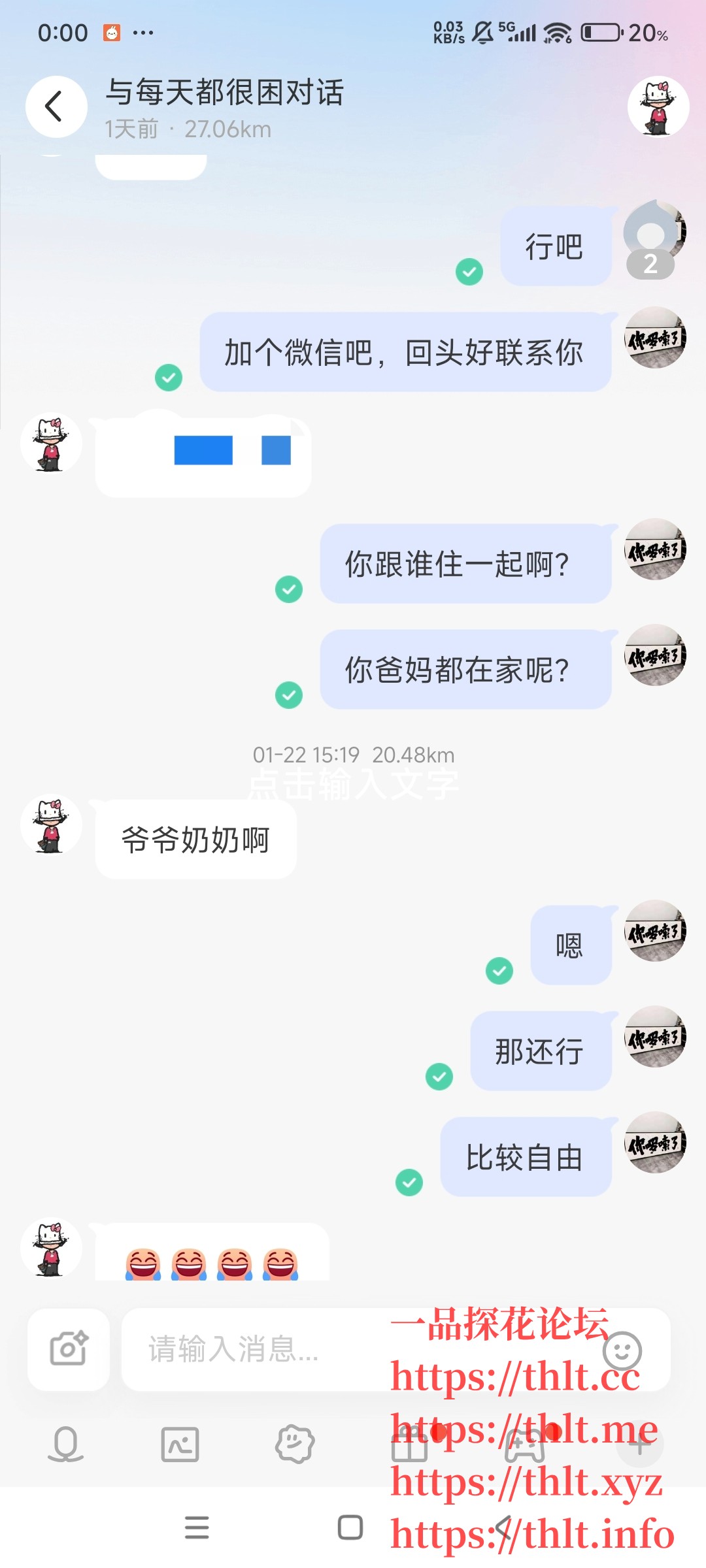The image size is (706, 1568).
Task: Open the contact's profile picture in header
Action: [x=658, y=106]
